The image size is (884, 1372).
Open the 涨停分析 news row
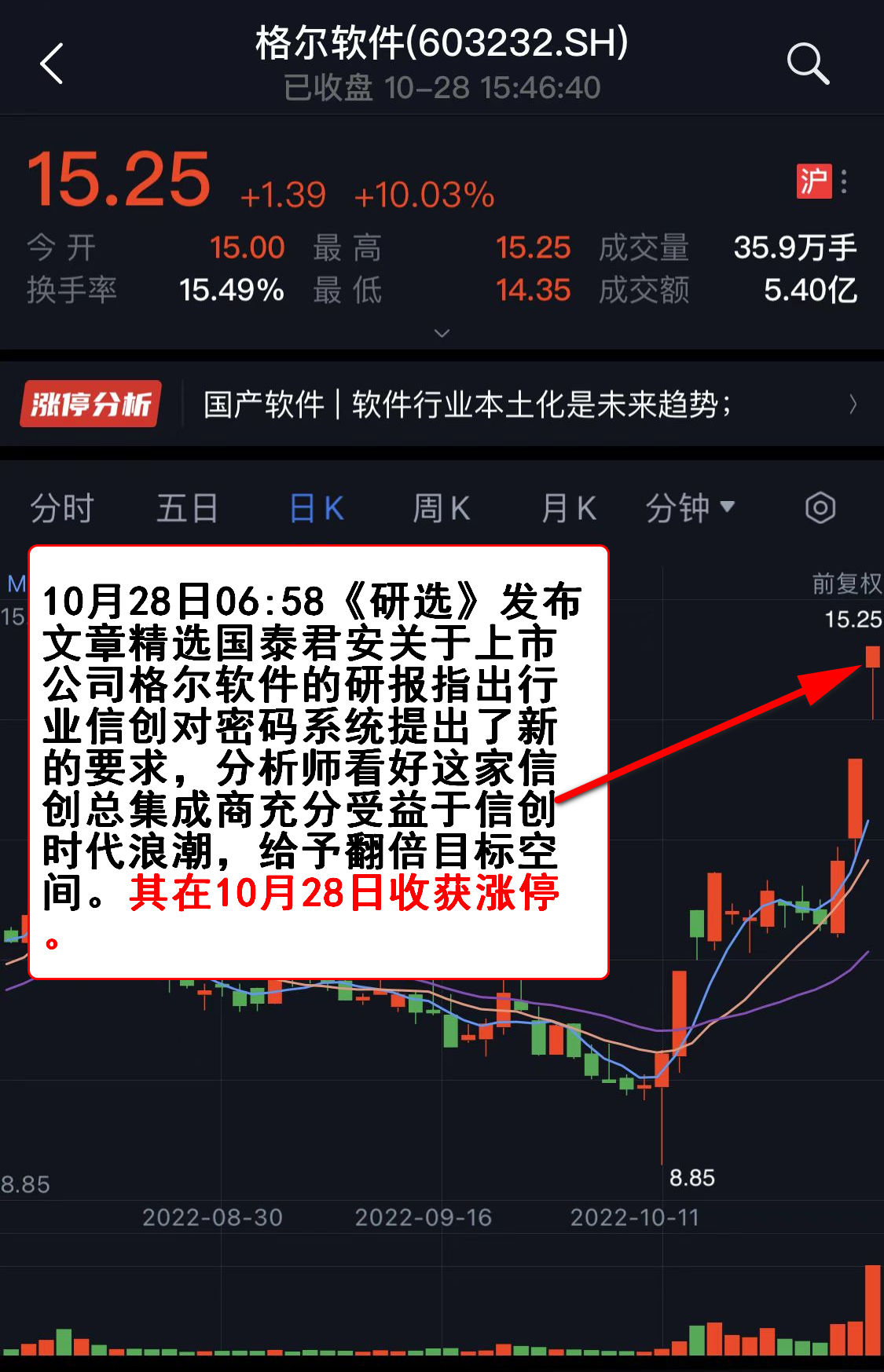[x=442, y=405]
